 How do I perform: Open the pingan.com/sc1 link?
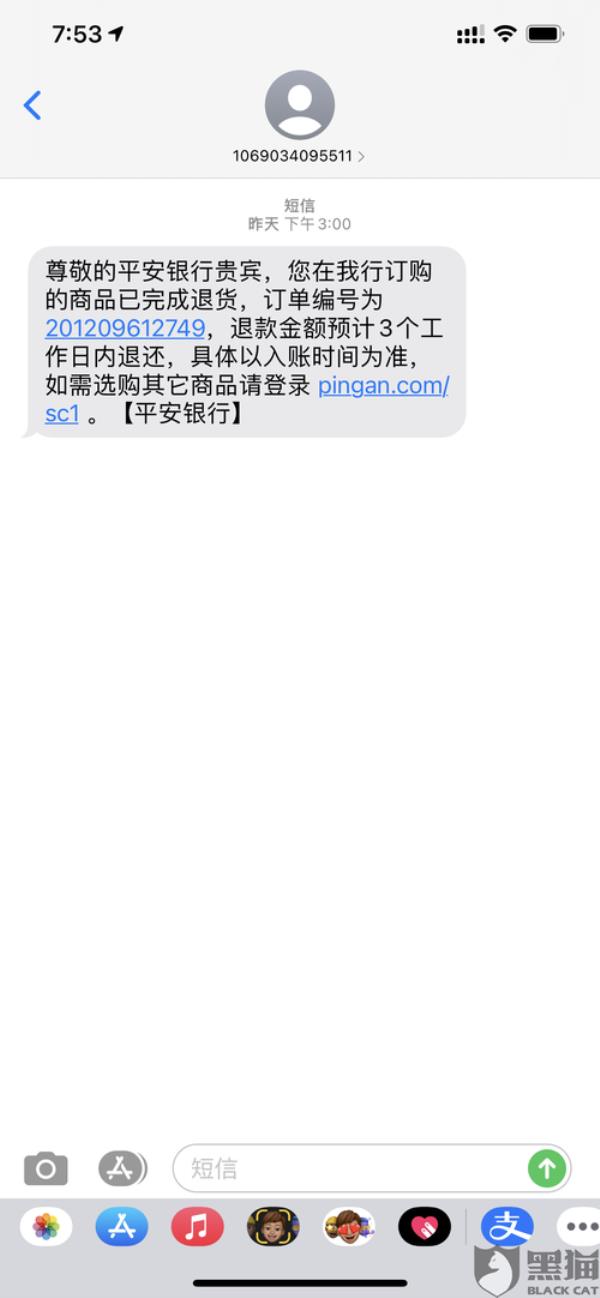point(384,385)
